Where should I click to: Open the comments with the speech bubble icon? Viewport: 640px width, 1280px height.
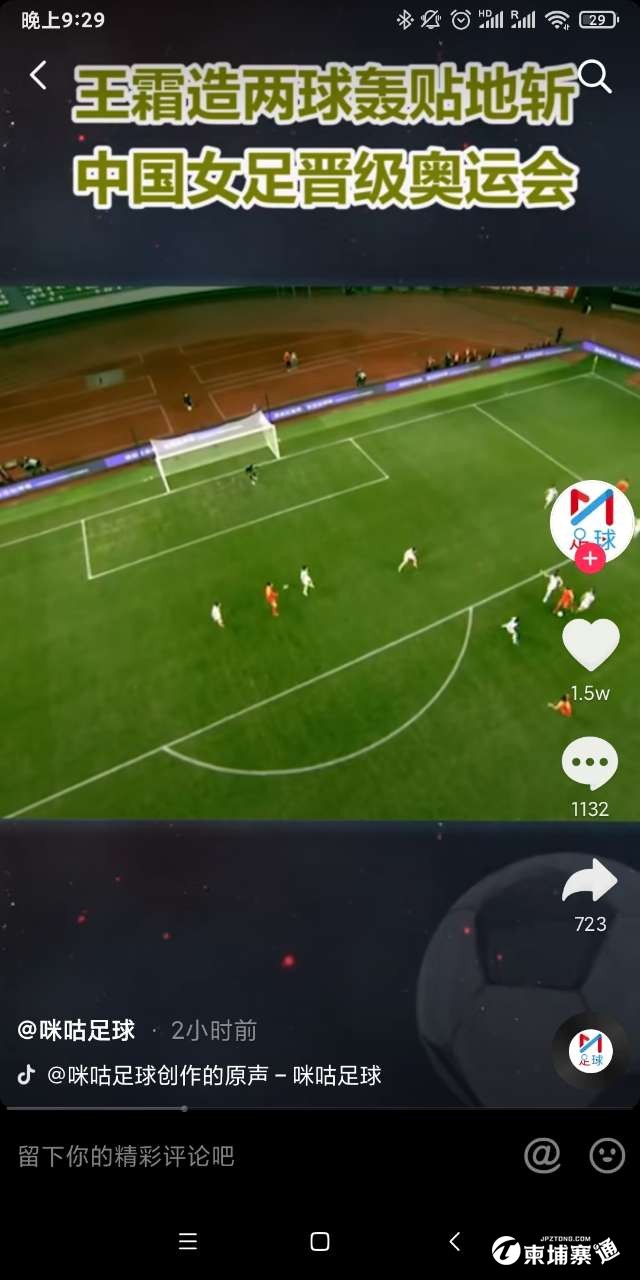coord(590,764)
